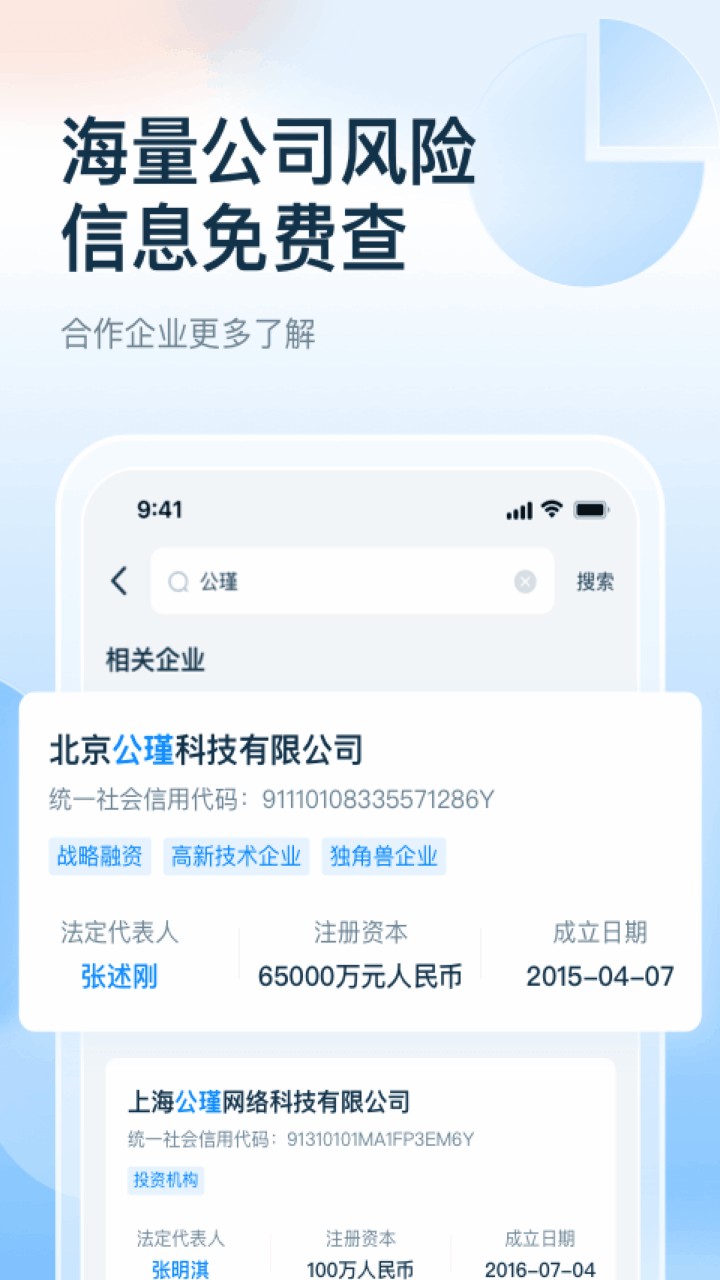The width and height of the screenshot is (720, 1280).
Task: Click the cellular signal bars icon
Action: coord(518,510)
